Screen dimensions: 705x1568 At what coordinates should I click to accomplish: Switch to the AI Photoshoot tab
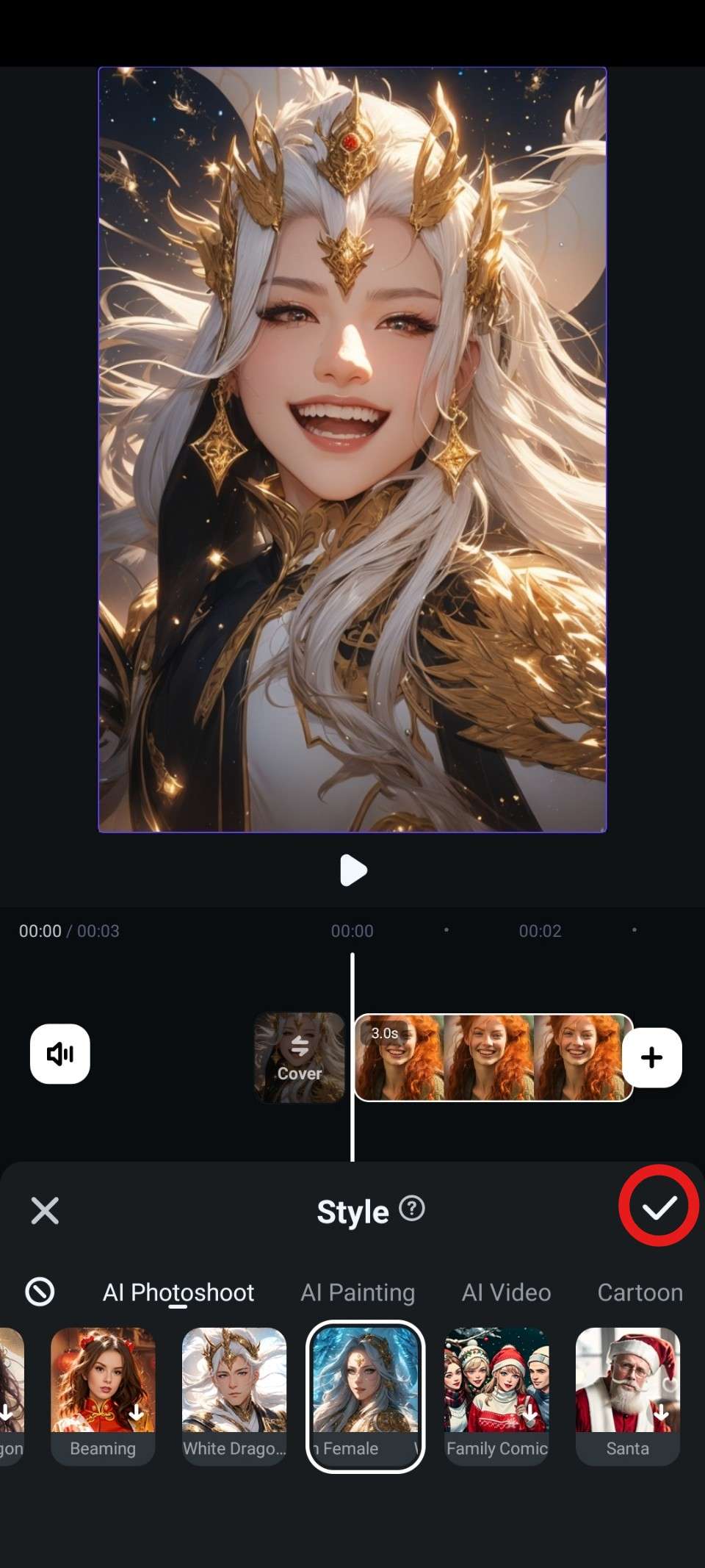178,1292
